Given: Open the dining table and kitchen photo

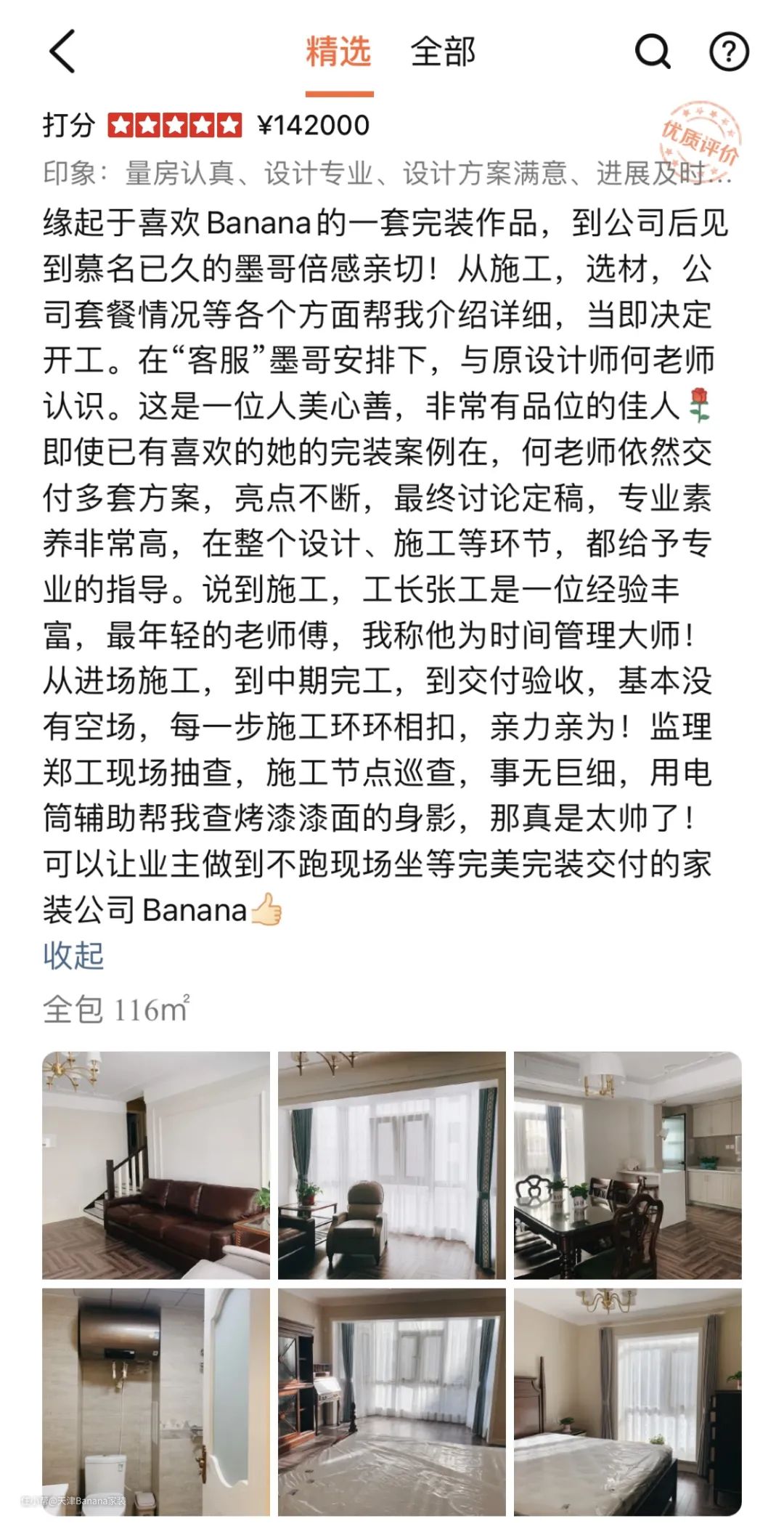Looking at the screenshot, I should click(x=627, y=1164).
